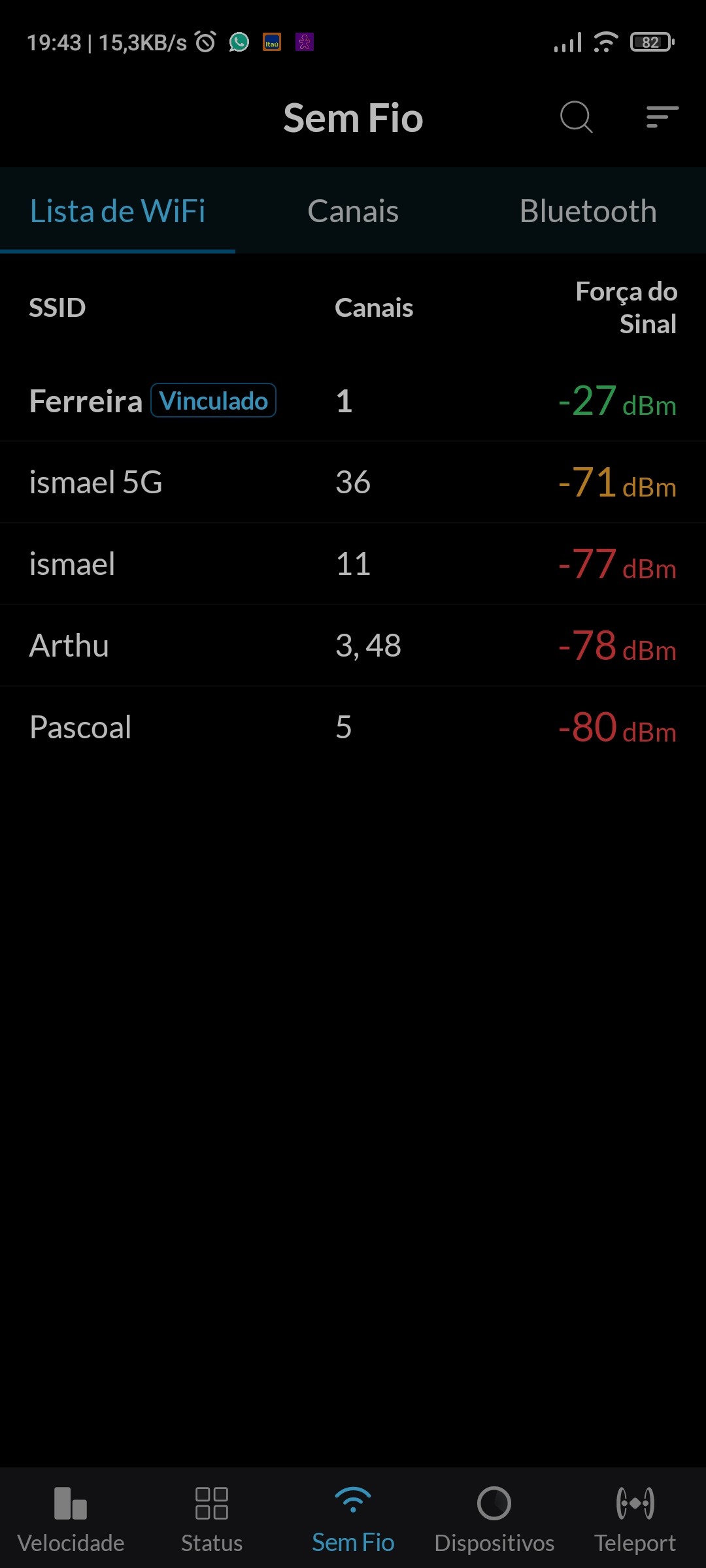Switch to the Canais tab
This screenshot has width=706, height=1568.
[x=353, y=211]
